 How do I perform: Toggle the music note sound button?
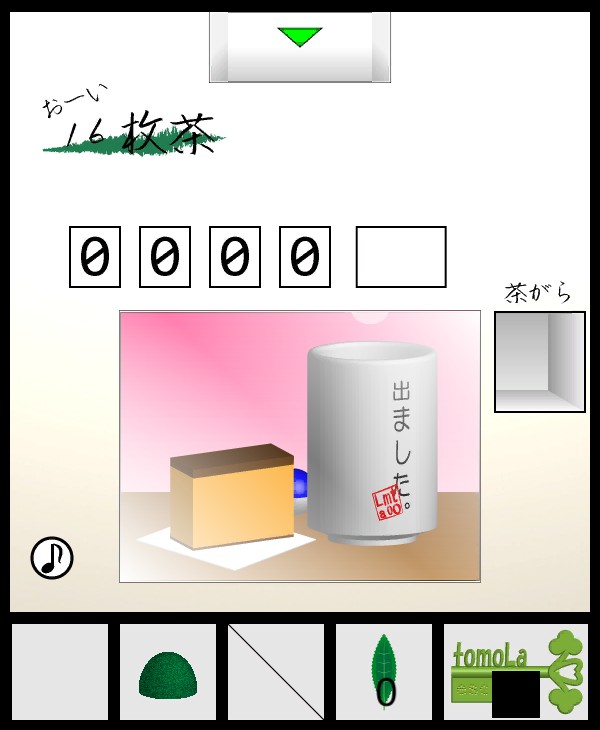(52, 558)
